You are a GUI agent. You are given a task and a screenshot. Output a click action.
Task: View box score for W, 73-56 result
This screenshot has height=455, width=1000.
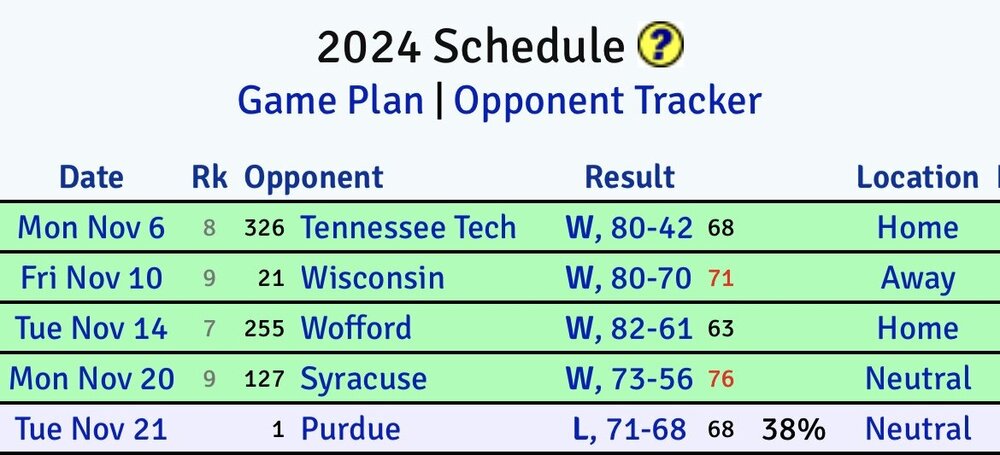[x=629, y=379]
